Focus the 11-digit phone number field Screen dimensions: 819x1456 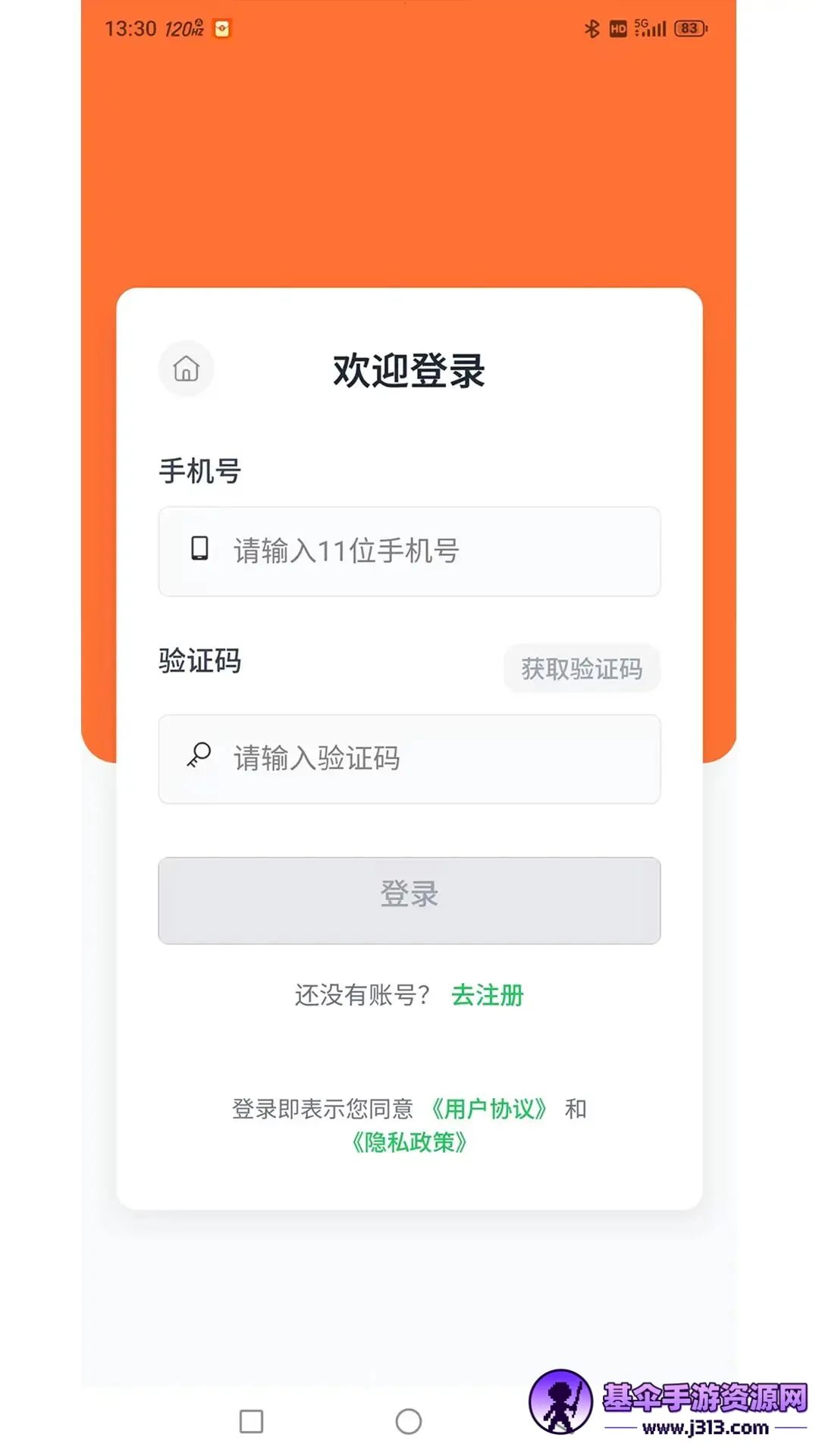pyautogui.click(x=409, y=551)
